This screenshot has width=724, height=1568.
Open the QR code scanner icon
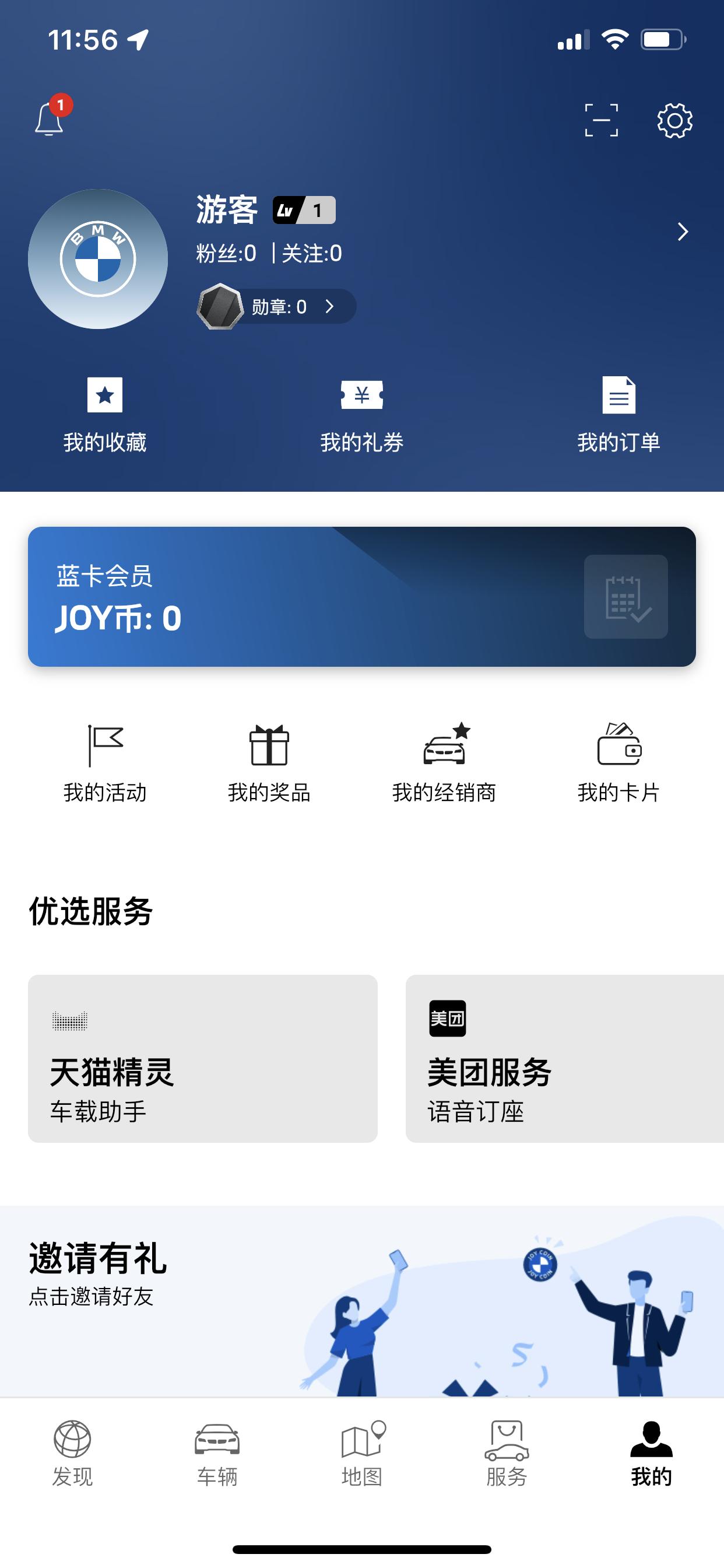click(602, 120)
